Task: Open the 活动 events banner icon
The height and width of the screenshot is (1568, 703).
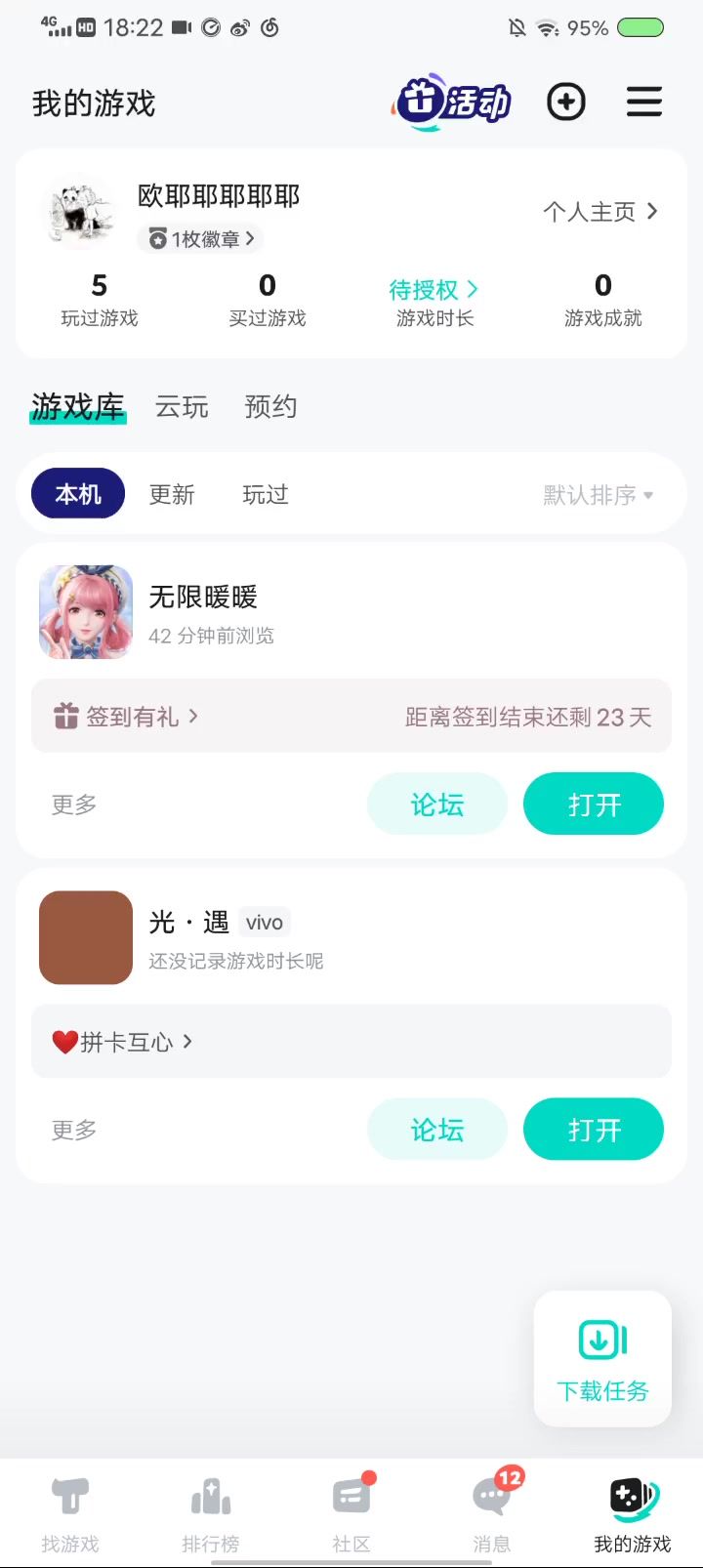Action: pos(451,102)
